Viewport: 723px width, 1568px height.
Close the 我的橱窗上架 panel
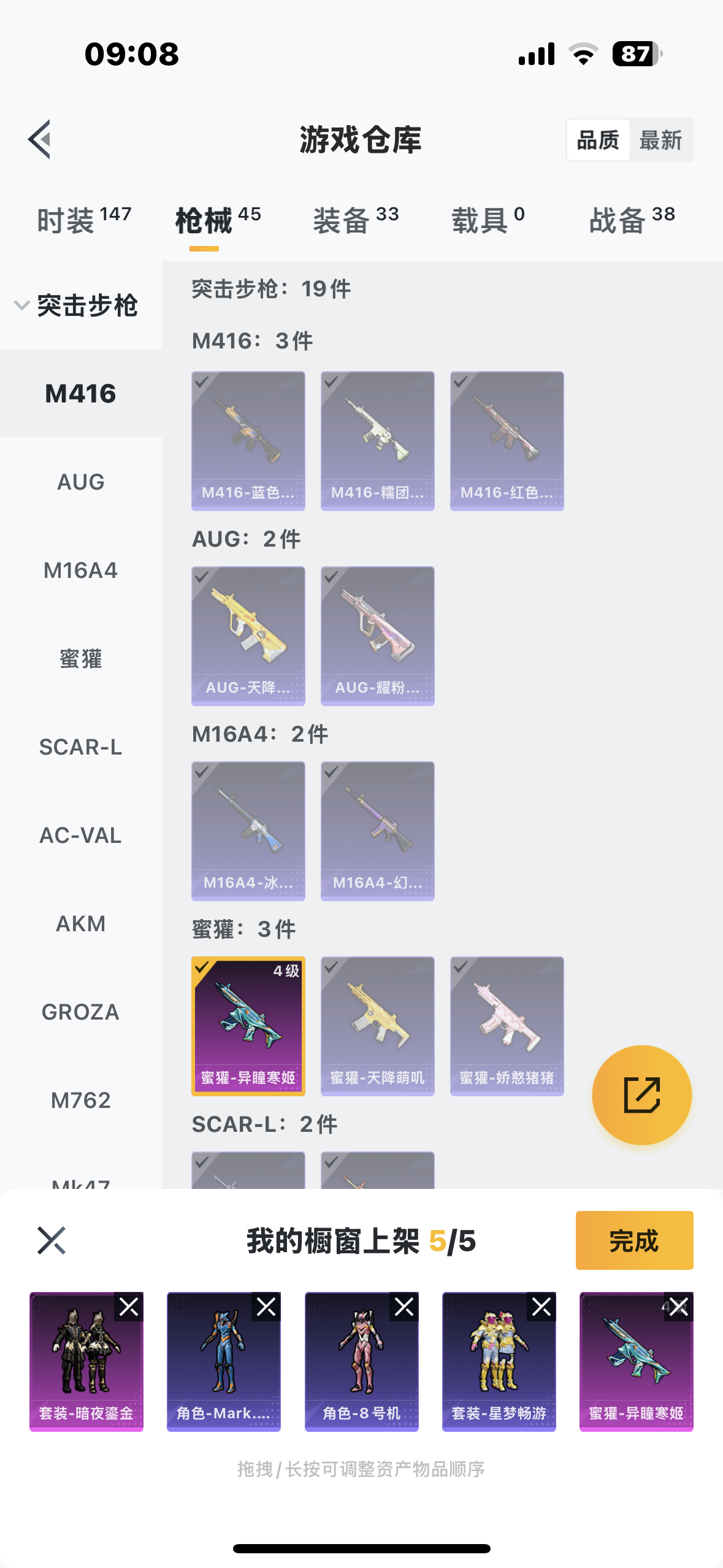click(51, 1240)
